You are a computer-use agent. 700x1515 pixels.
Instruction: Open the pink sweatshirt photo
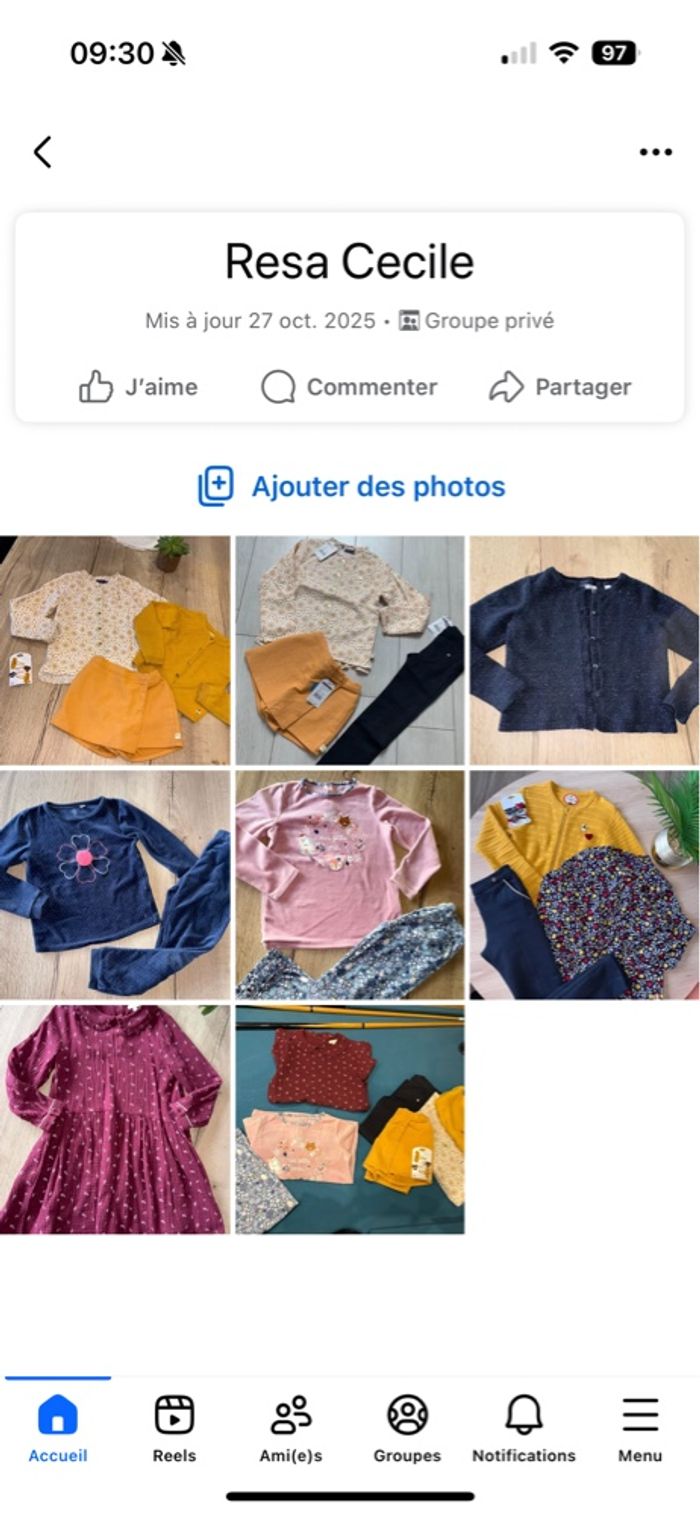tap(350, 884)
